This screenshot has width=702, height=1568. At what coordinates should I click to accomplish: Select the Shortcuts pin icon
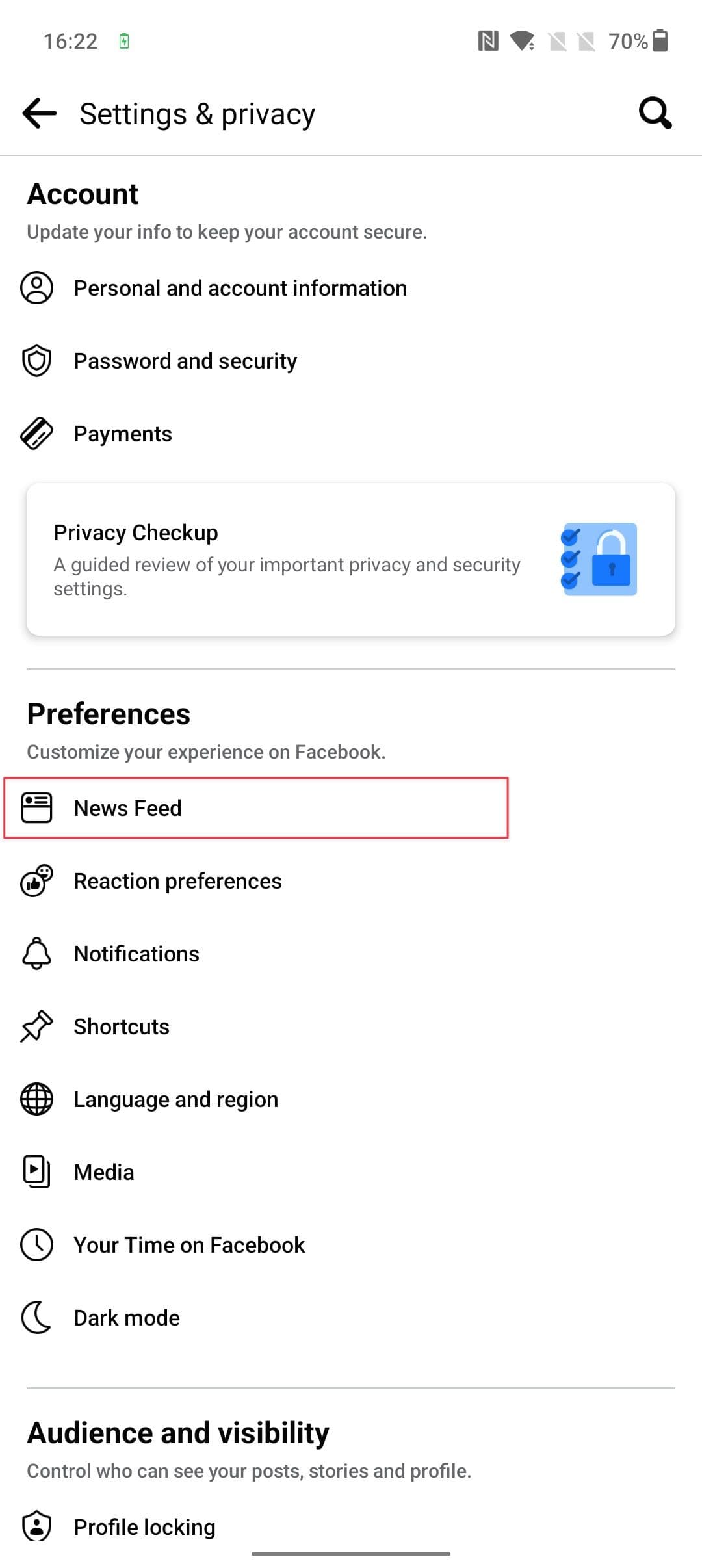[37, 1026]
